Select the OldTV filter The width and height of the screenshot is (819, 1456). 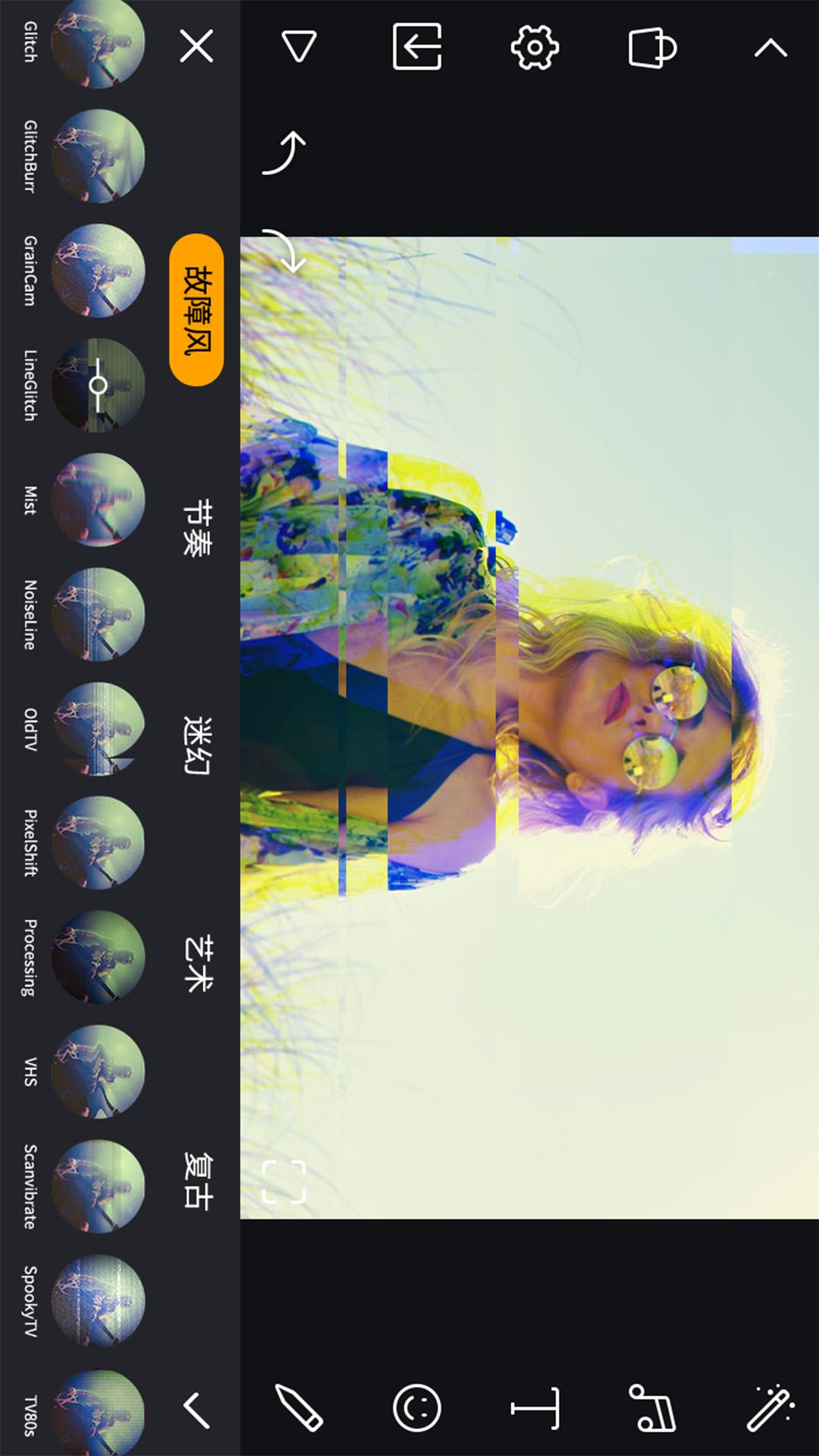tap(98, 729)
